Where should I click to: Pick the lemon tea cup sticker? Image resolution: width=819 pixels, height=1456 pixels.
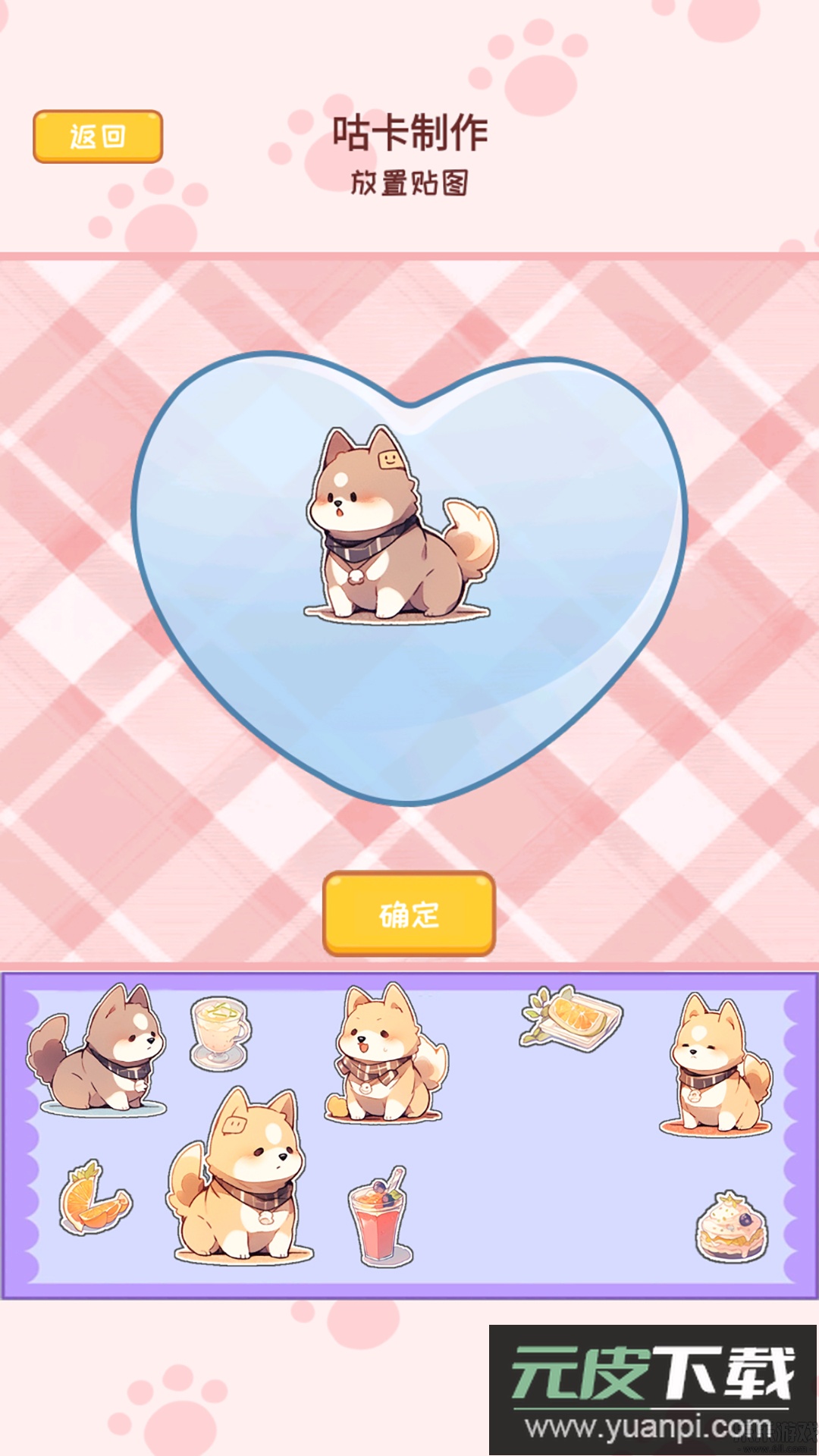coord(219,1033)
